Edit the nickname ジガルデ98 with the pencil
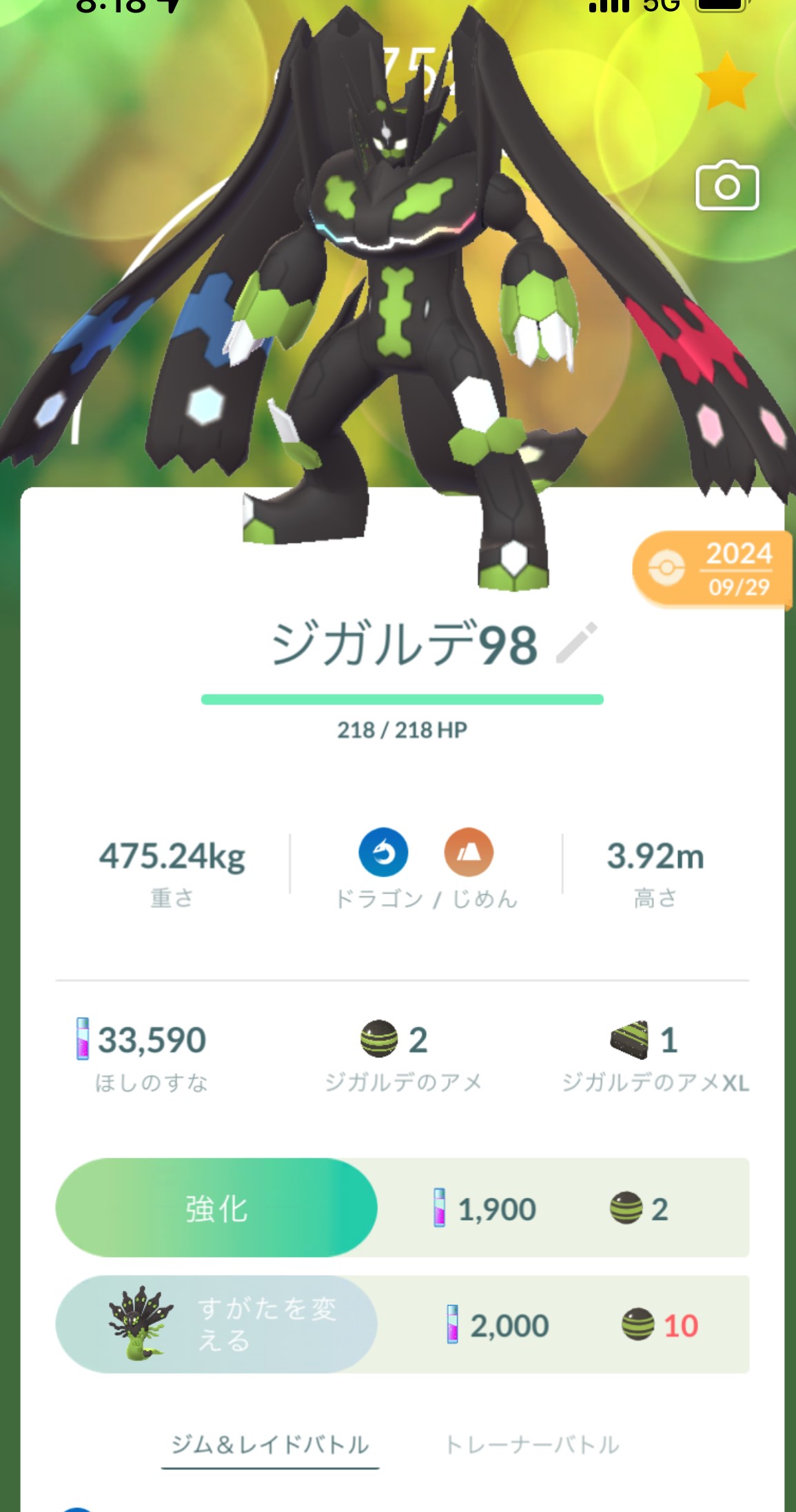 576,643
